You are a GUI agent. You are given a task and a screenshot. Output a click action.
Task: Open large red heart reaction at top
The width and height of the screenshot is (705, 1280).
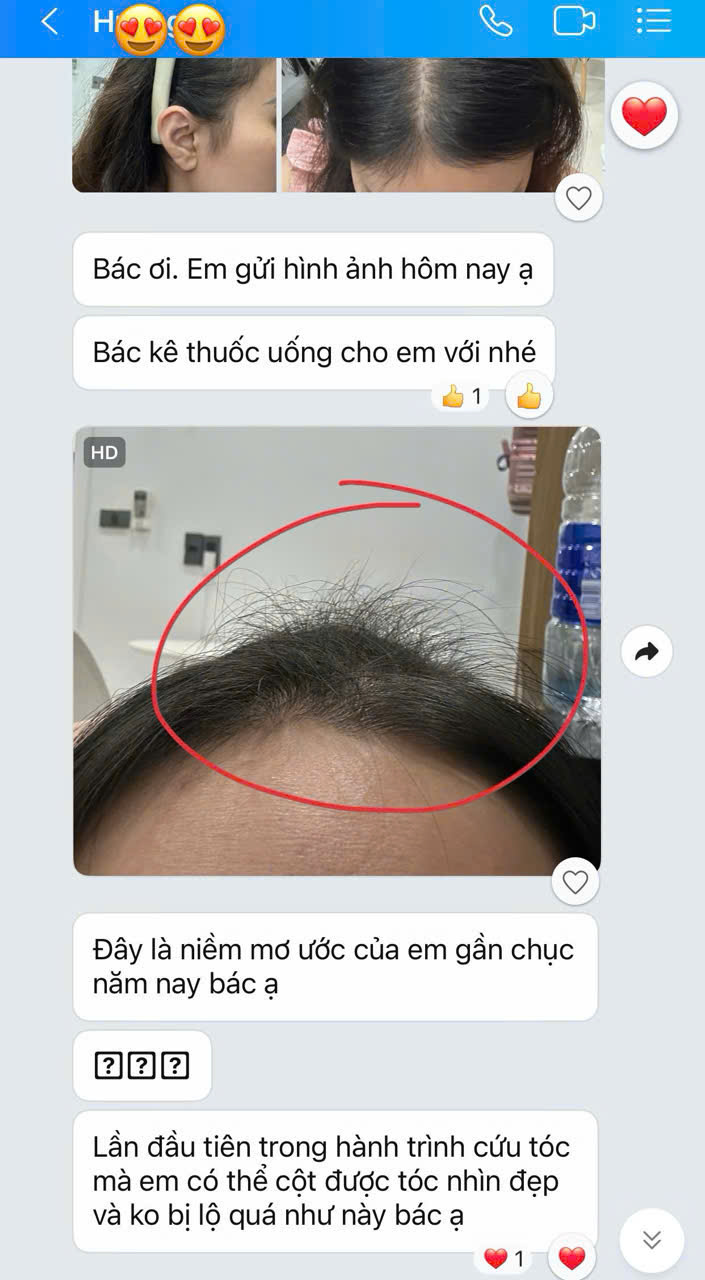pyautogui.click(x=644, y=116)
